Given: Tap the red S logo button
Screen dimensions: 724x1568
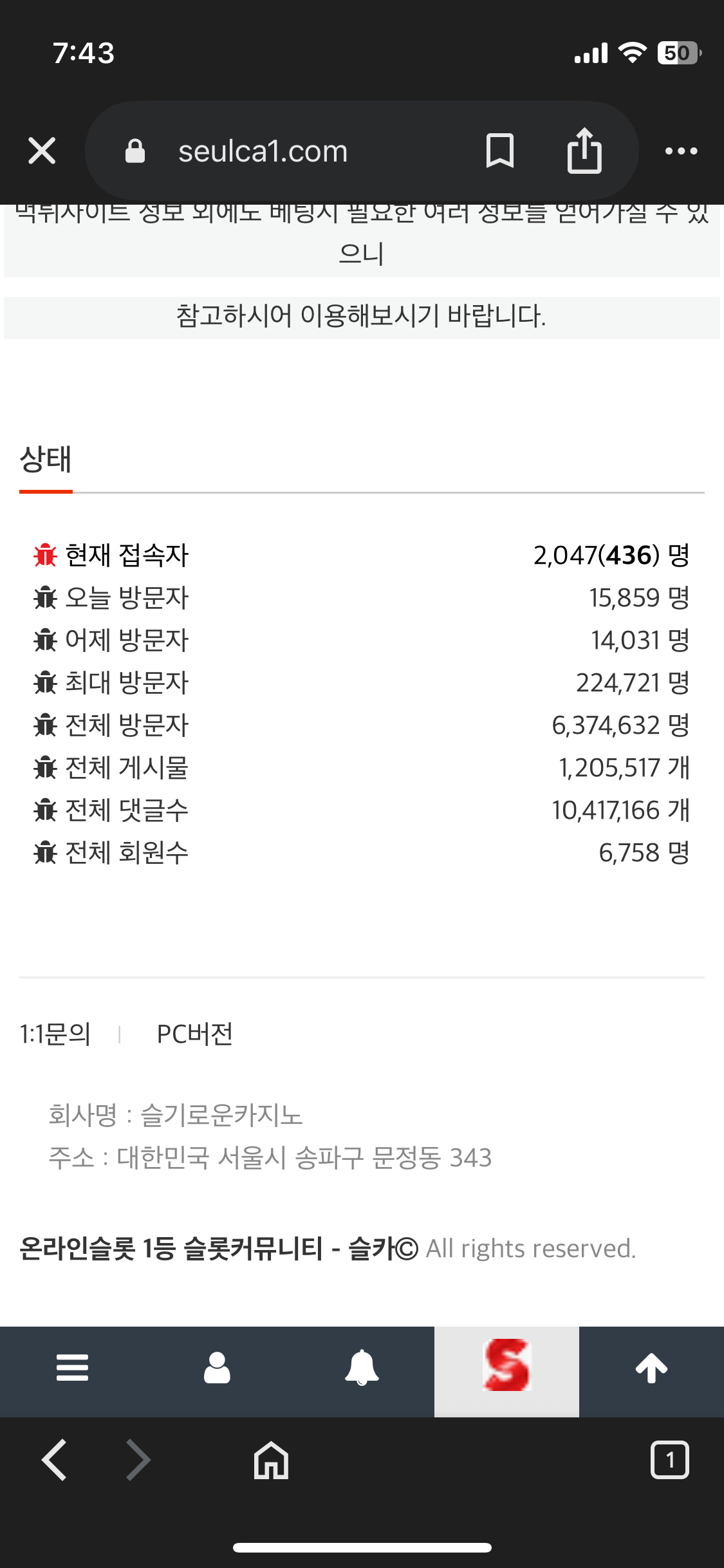Looking at the screenshot, I should [x=506, y=1367].
